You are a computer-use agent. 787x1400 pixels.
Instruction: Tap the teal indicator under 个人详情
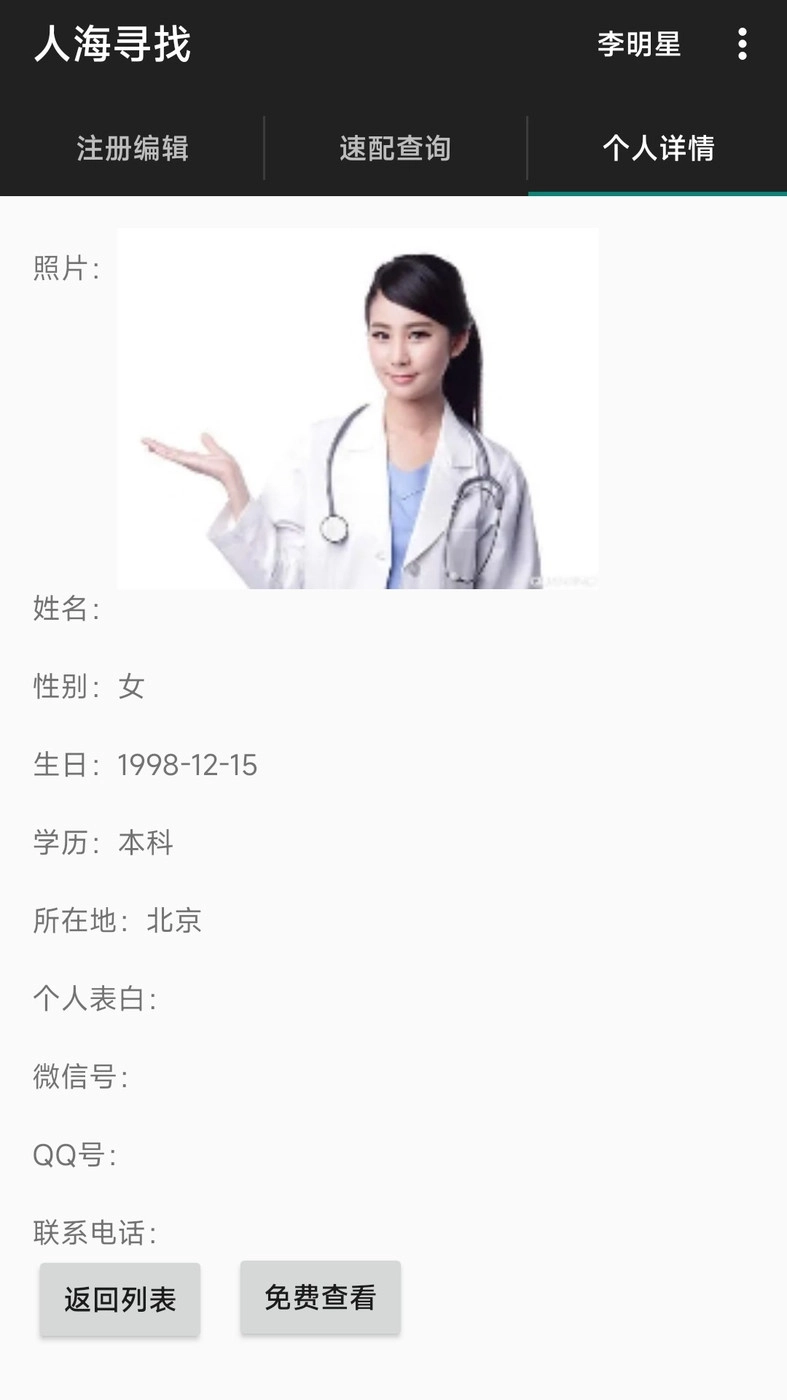[x=656, y=194]
